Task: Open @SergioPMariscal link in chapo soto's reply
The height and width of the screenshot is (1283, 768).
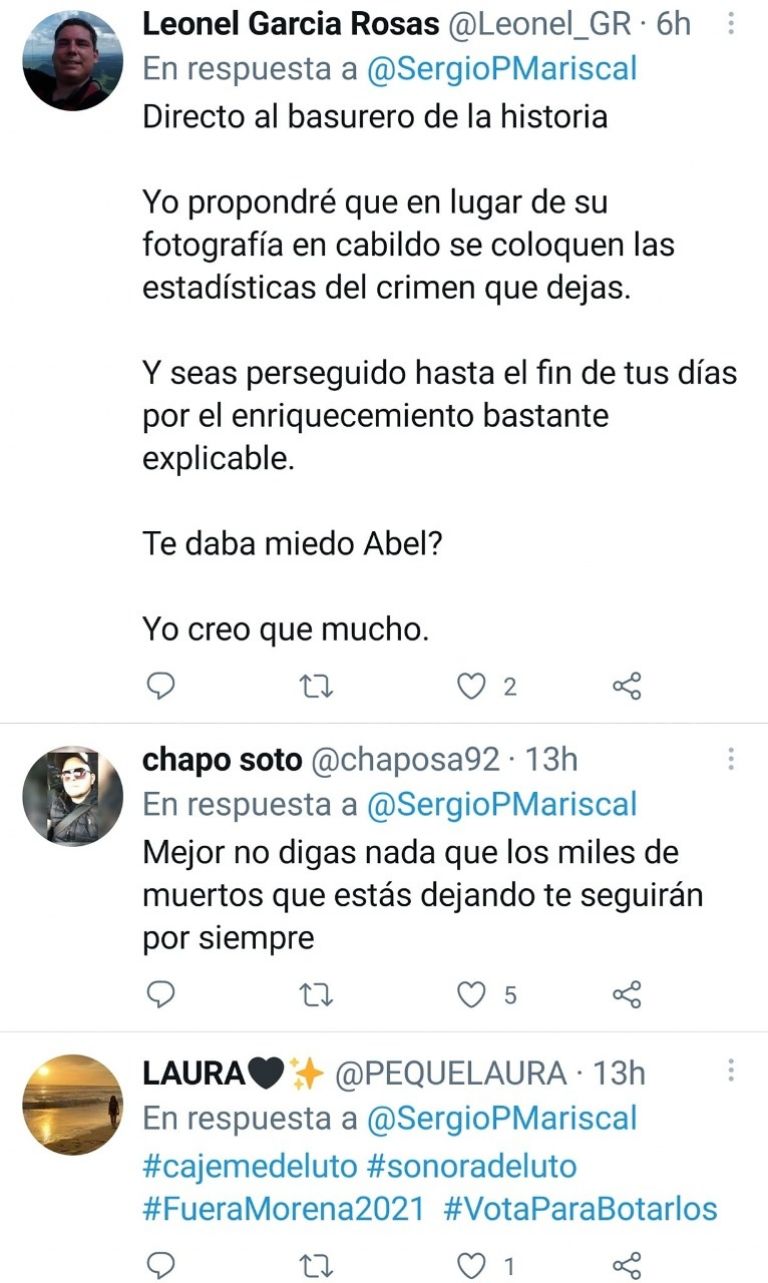Action: 502,804
